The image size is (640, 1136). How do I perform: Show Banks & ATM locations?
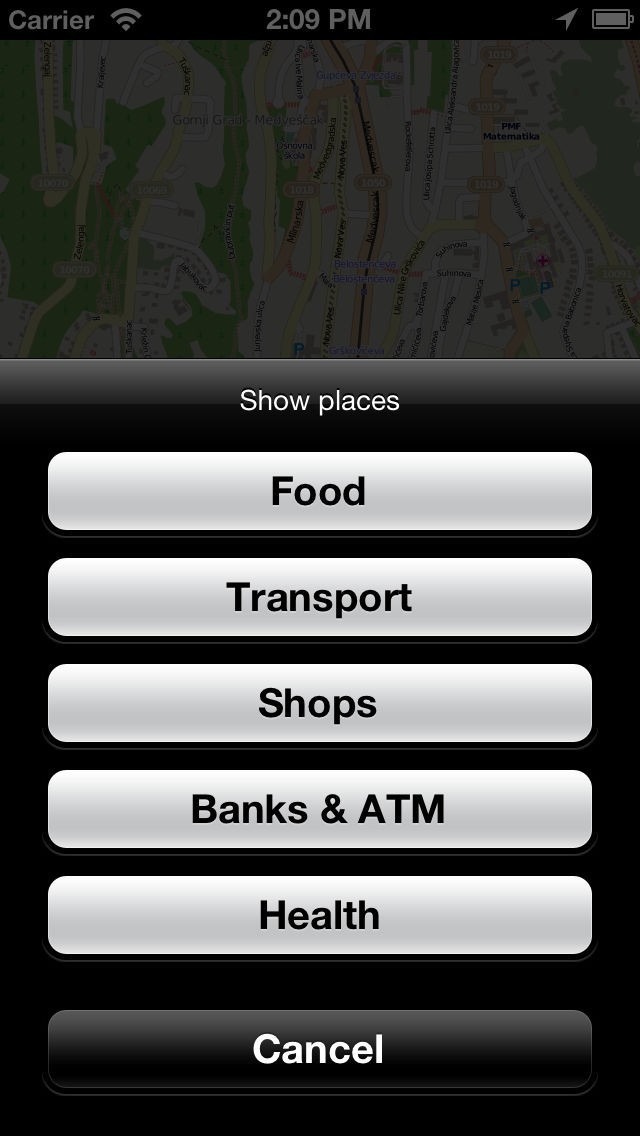(320, 809)
